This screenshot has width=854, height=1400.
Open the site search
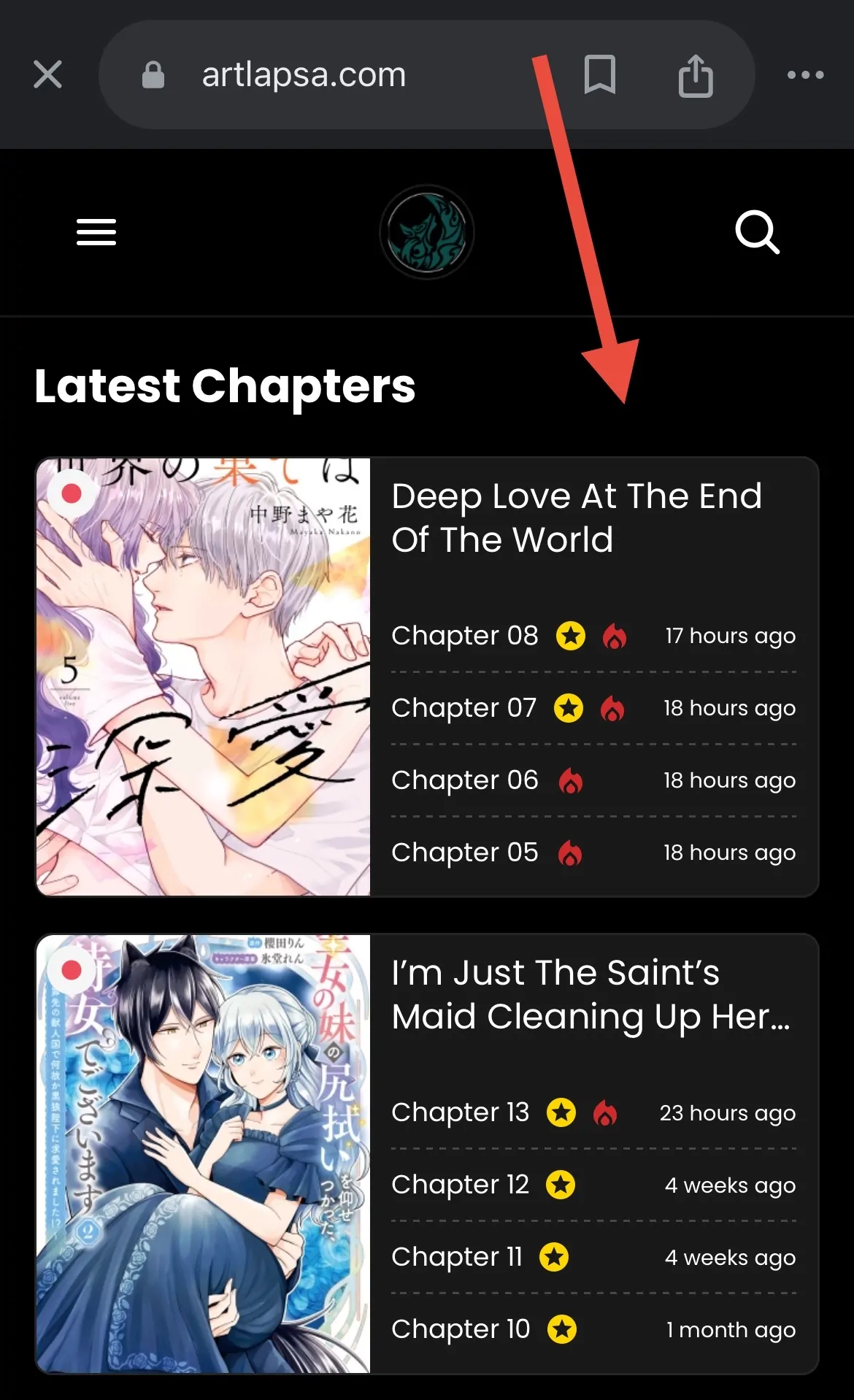tap(757, 232)
